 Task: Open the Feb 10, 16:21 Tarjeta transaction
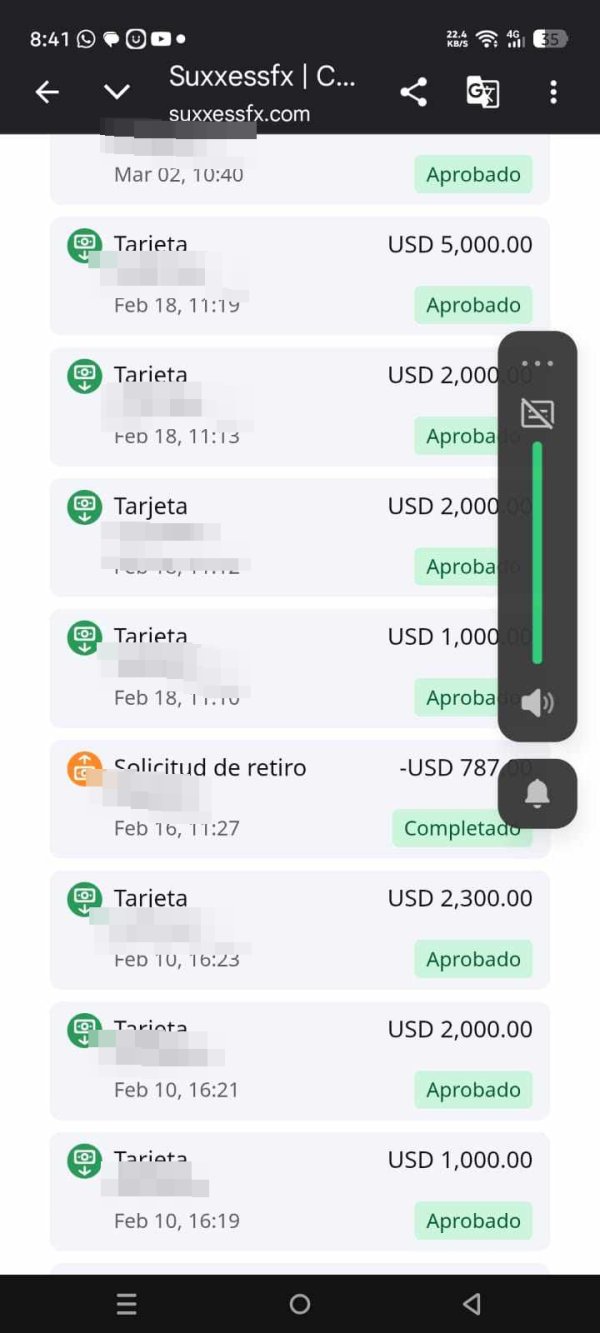(300, 1061)
